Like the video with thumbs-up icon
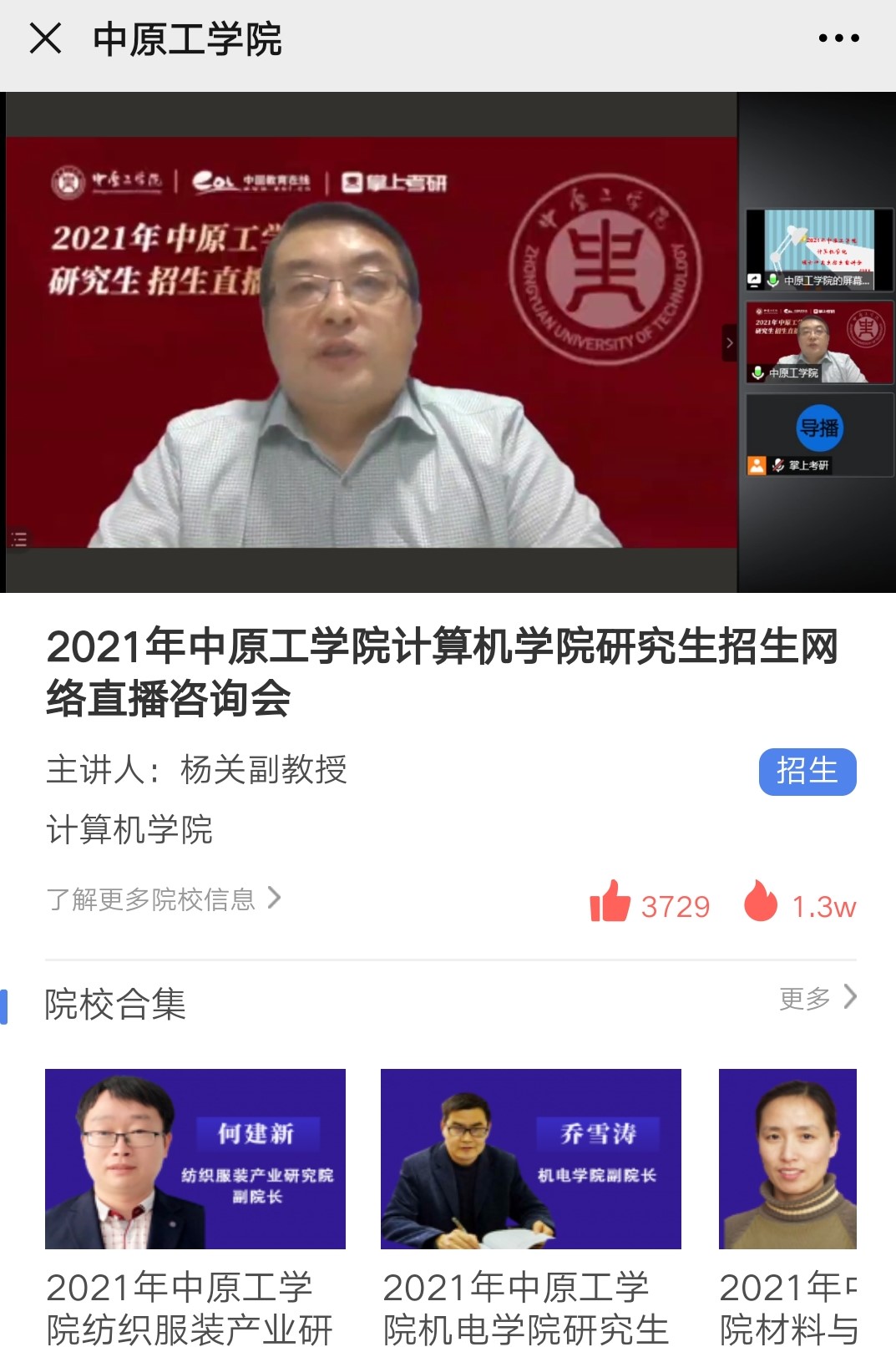Screen dimensions: 896x1347 coord(610,903)
